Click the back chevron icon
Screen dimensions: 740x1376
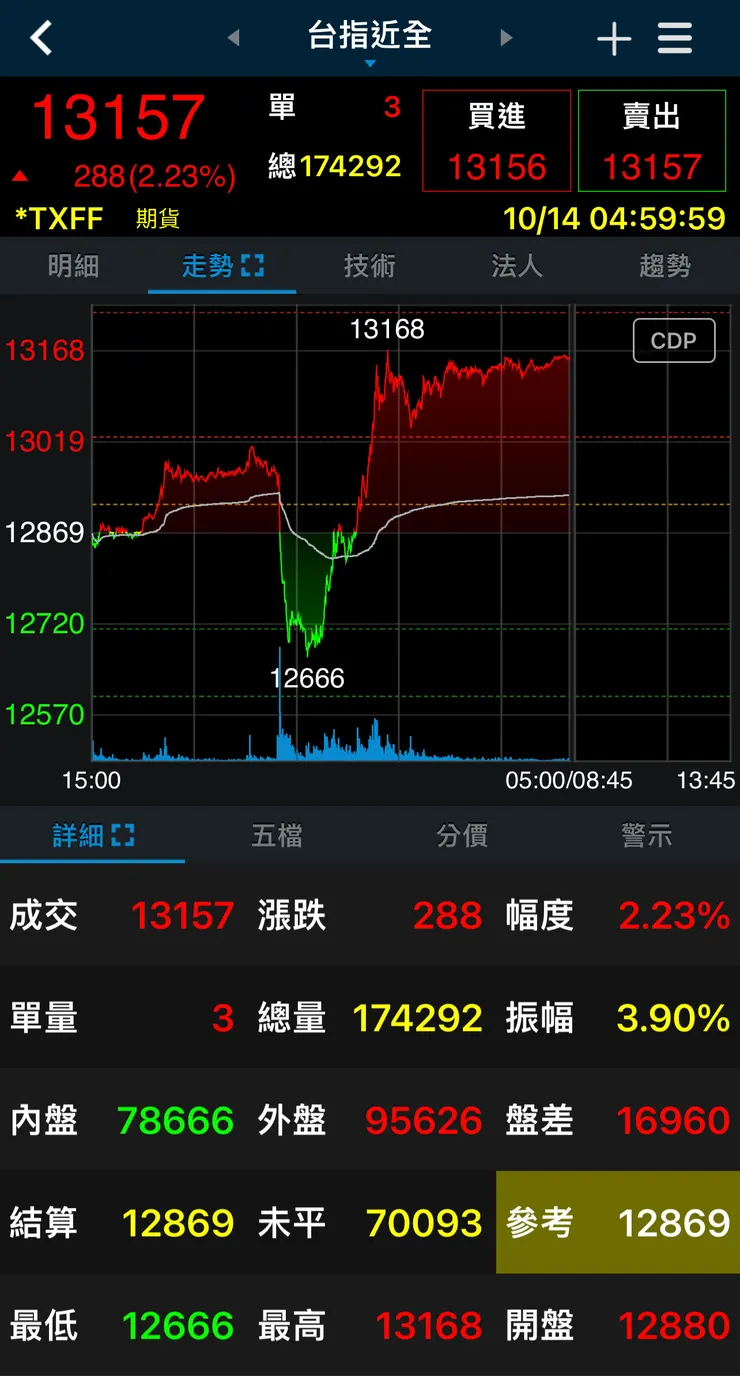tap(42, 38)
